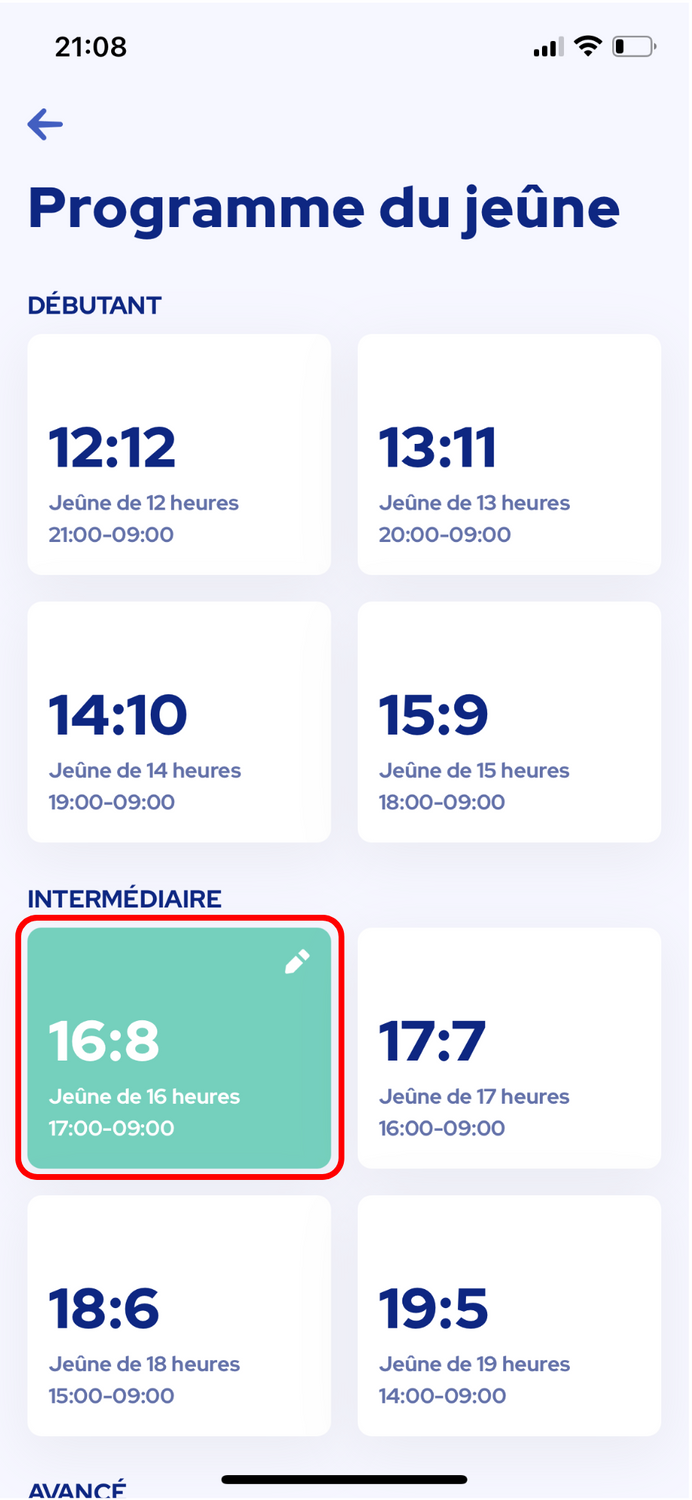Select the 18:6 fasting plan
The width and height of the screenshot is (692, 1500).
pos(179,1316)
